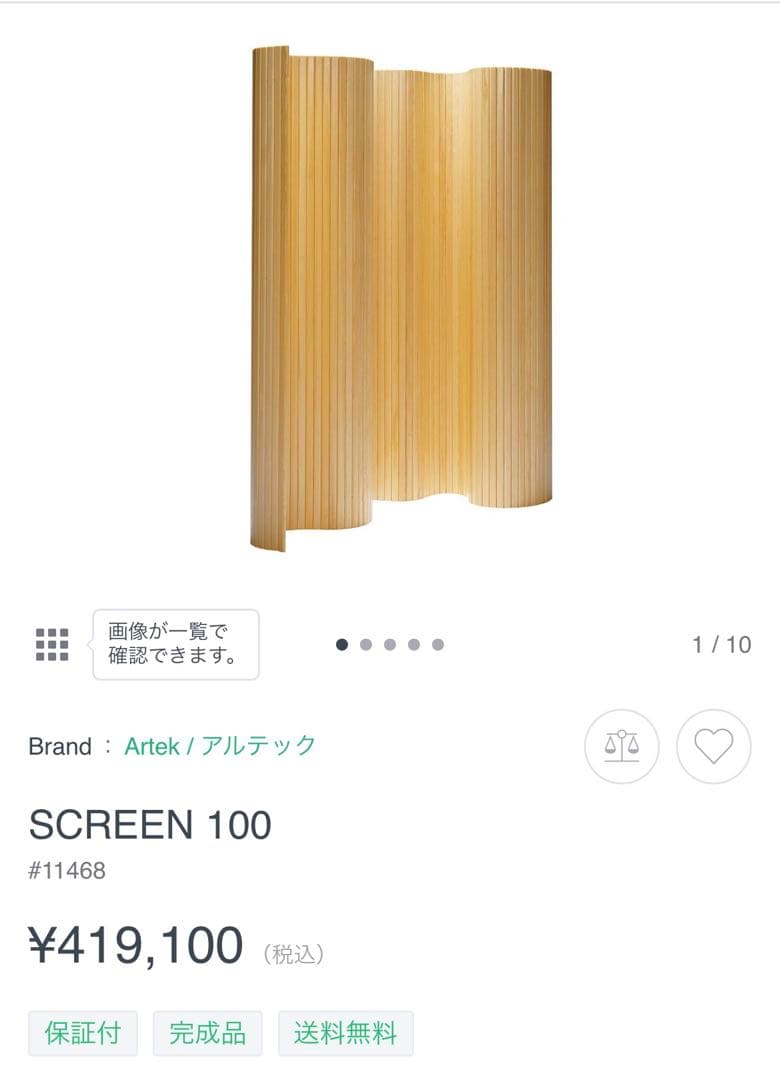
Task: Click the 保証付 warranty tag
Action: 84,1033
